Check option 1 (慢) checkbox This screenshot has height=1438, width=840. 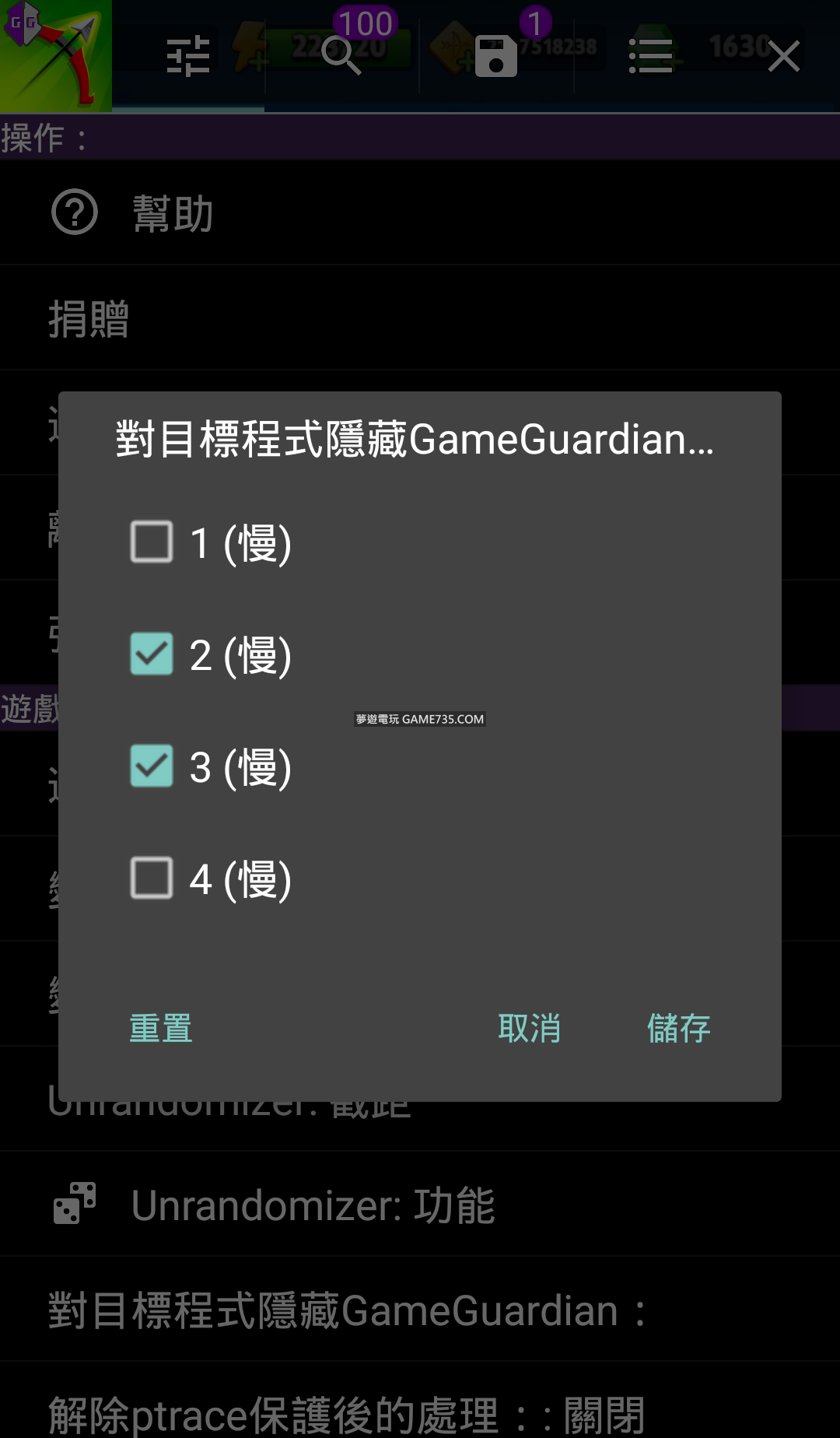(152, 542)
